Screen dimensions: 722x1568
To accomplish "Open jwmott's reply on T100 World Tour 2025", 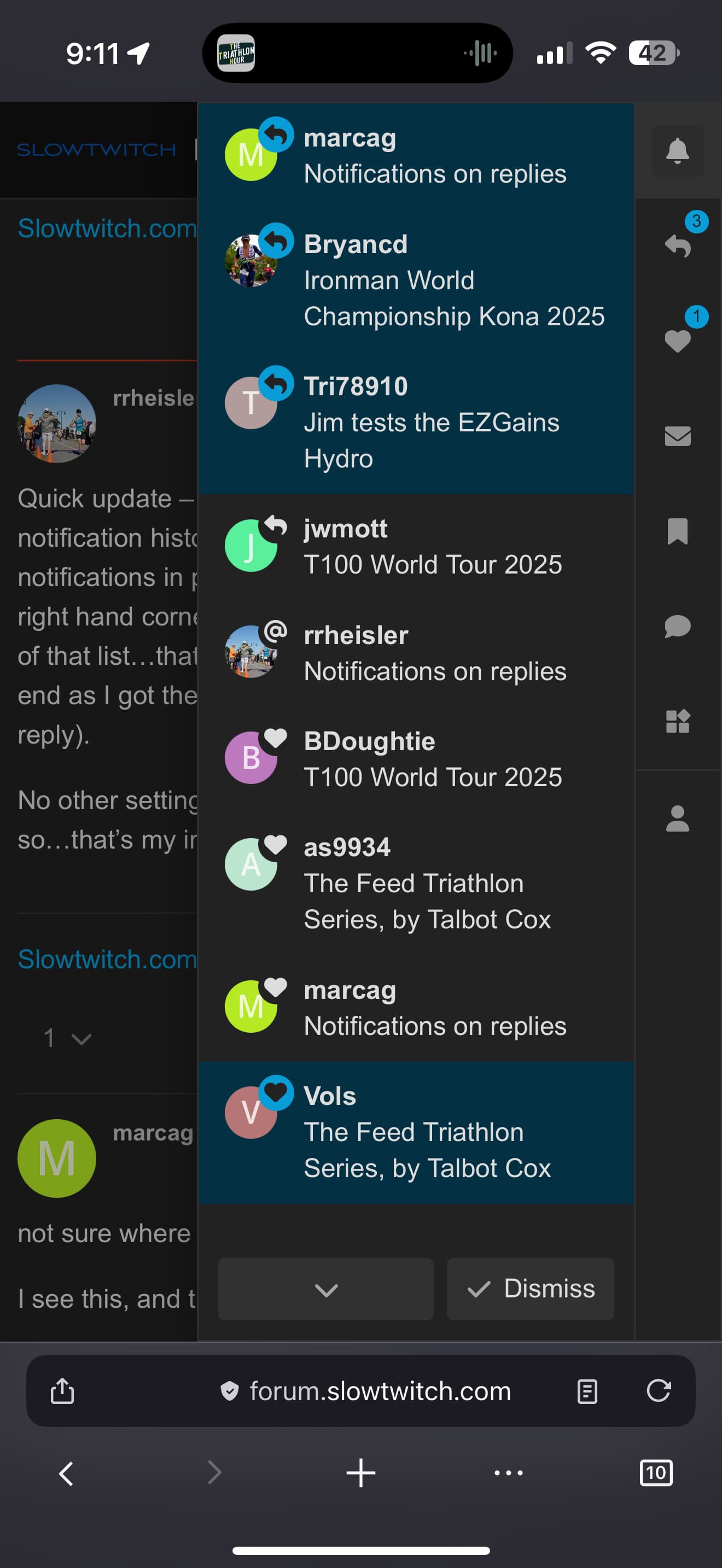I will pyautogui.click(x=416, y=547).
